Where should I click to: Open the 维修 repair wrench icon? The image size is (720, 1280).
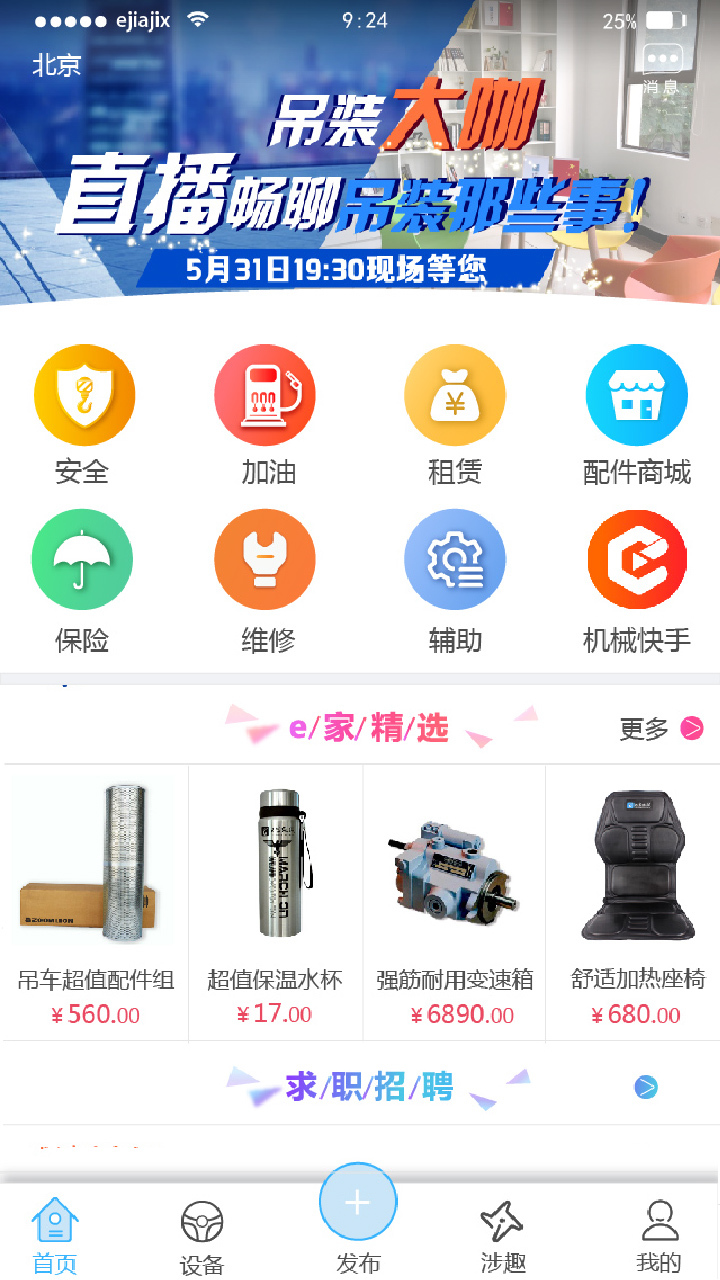coord(264,559)
